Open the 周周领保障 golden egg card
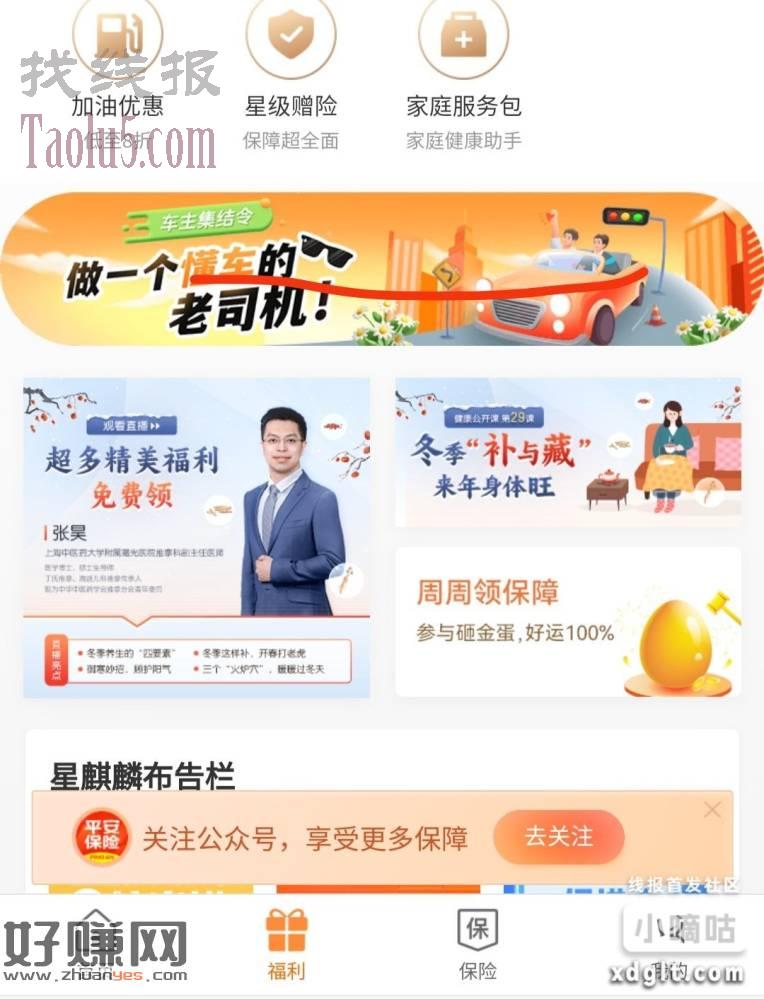The height and width of the screenshot is (999, 764). 568,622
